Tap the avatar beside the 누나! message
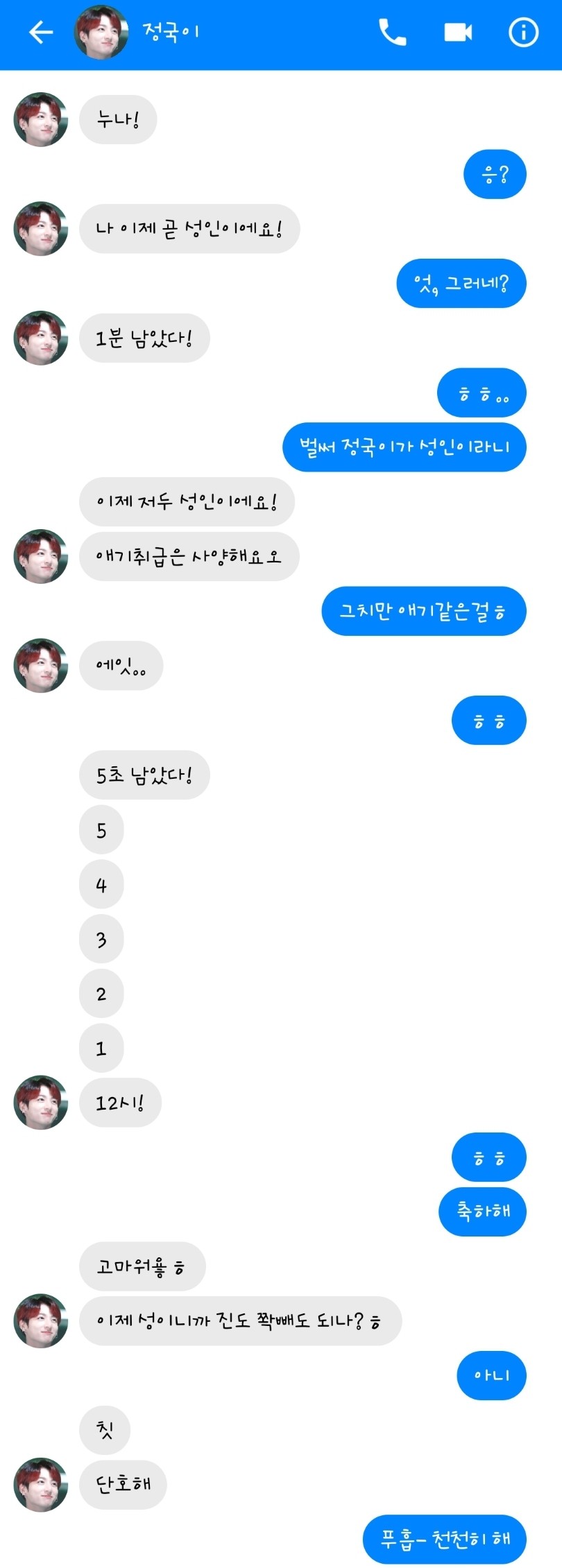 click(41, 120)
